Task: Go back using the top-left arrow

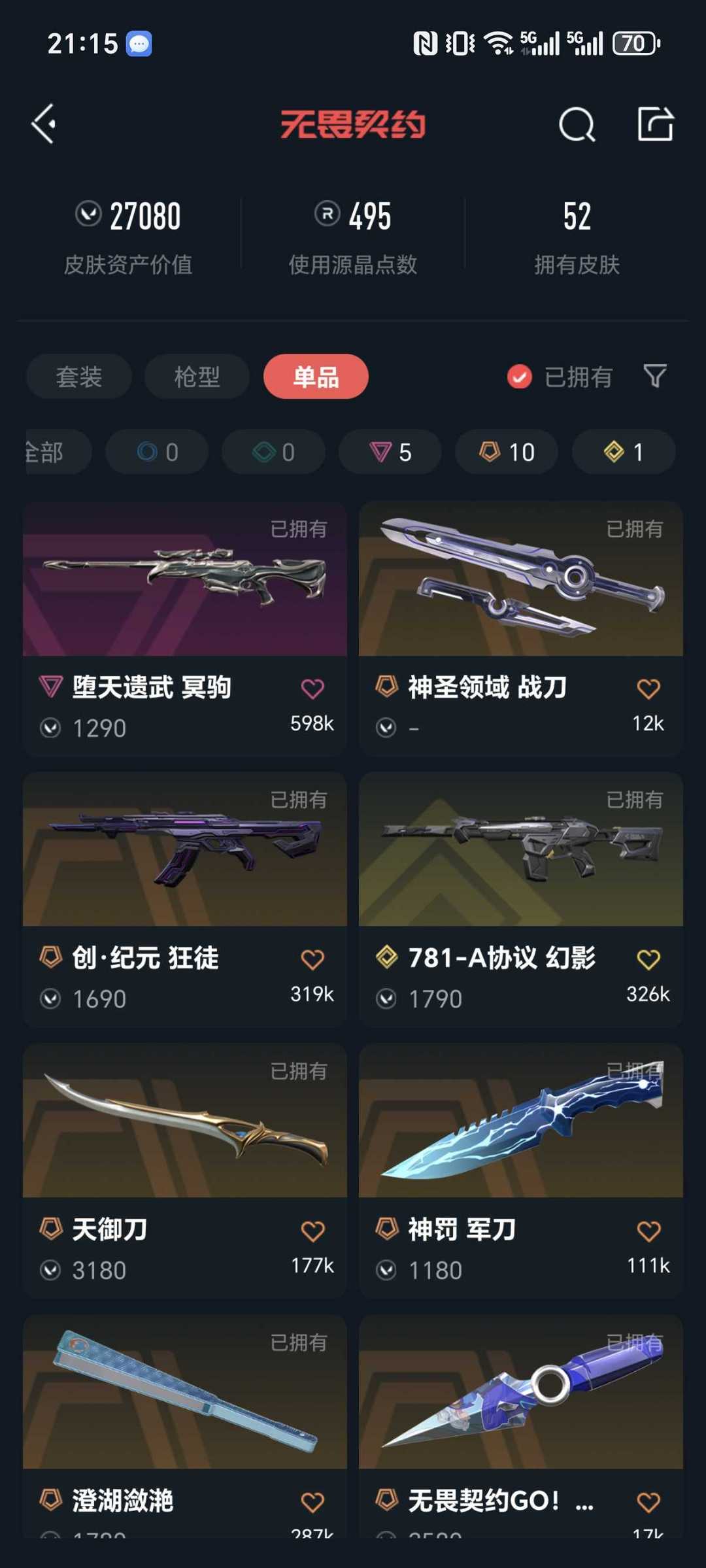Action: pos(44,124)
